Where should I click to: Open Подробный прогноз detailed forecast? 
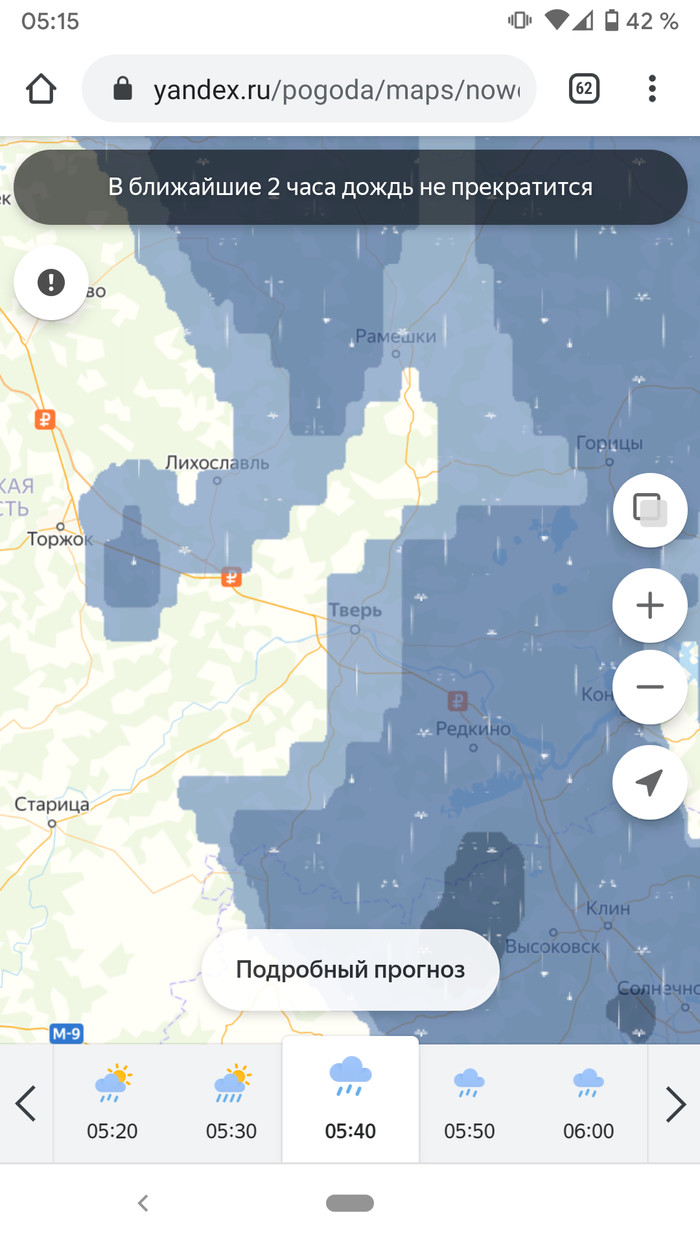click(350, 969)
